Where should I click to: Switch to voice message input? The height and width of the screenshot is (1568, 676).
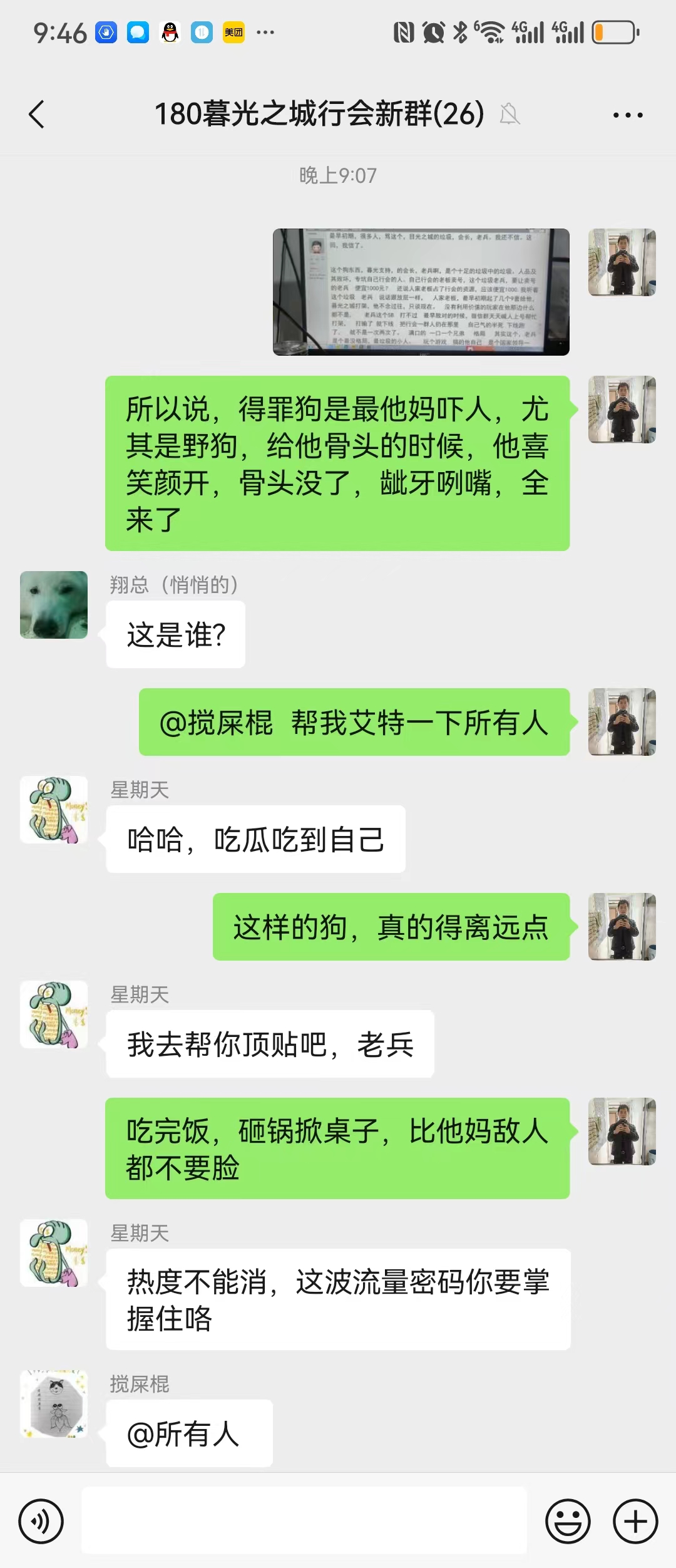tap(41, 1521)
